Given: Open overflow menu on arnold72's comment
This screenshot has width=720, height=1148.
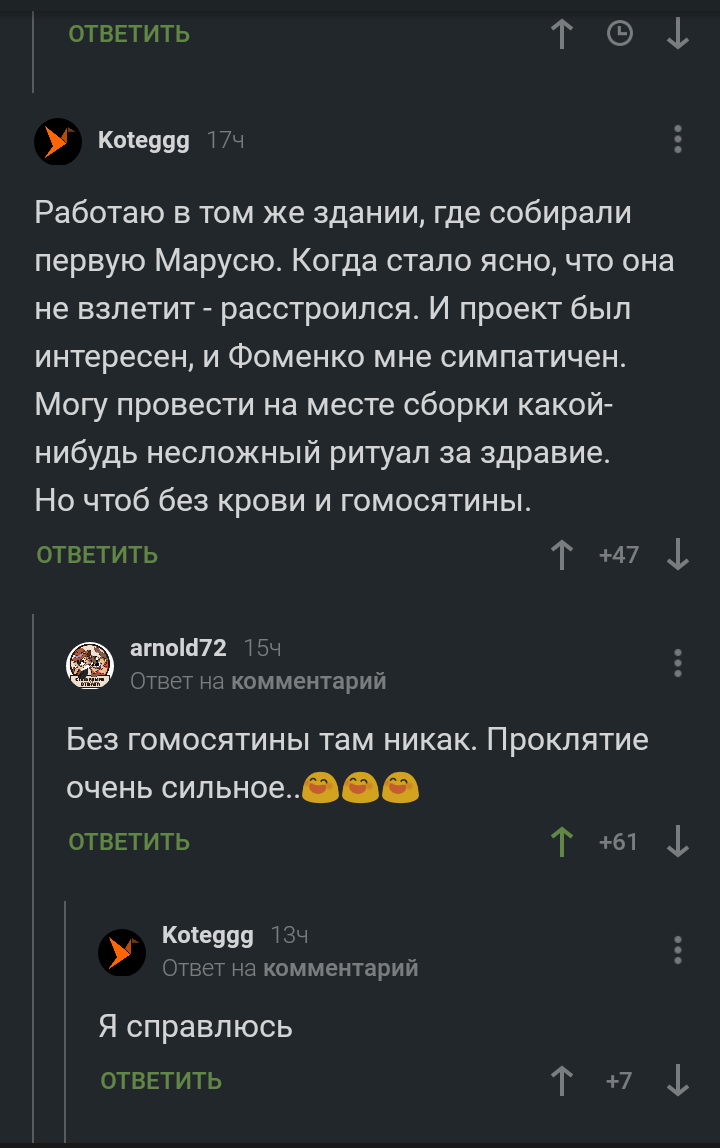Looking at the screenshot, I should 678,663.
